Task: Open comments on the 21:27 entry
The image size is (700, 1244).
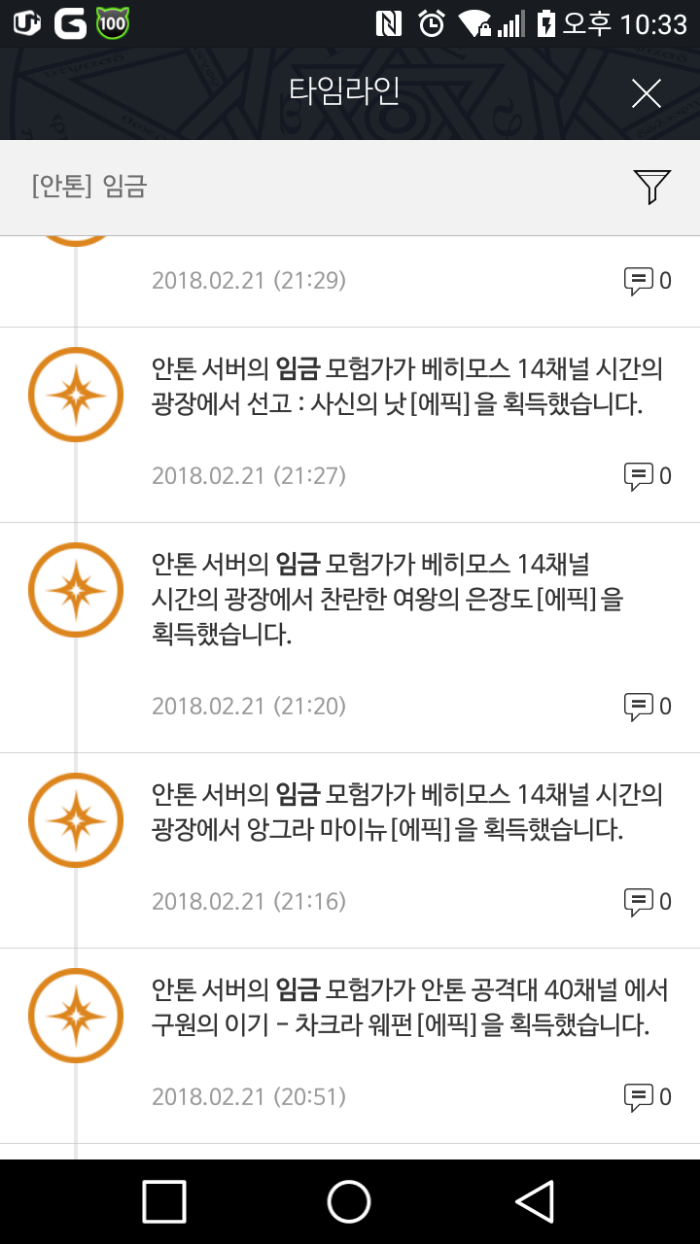Action: click(647, 476)
